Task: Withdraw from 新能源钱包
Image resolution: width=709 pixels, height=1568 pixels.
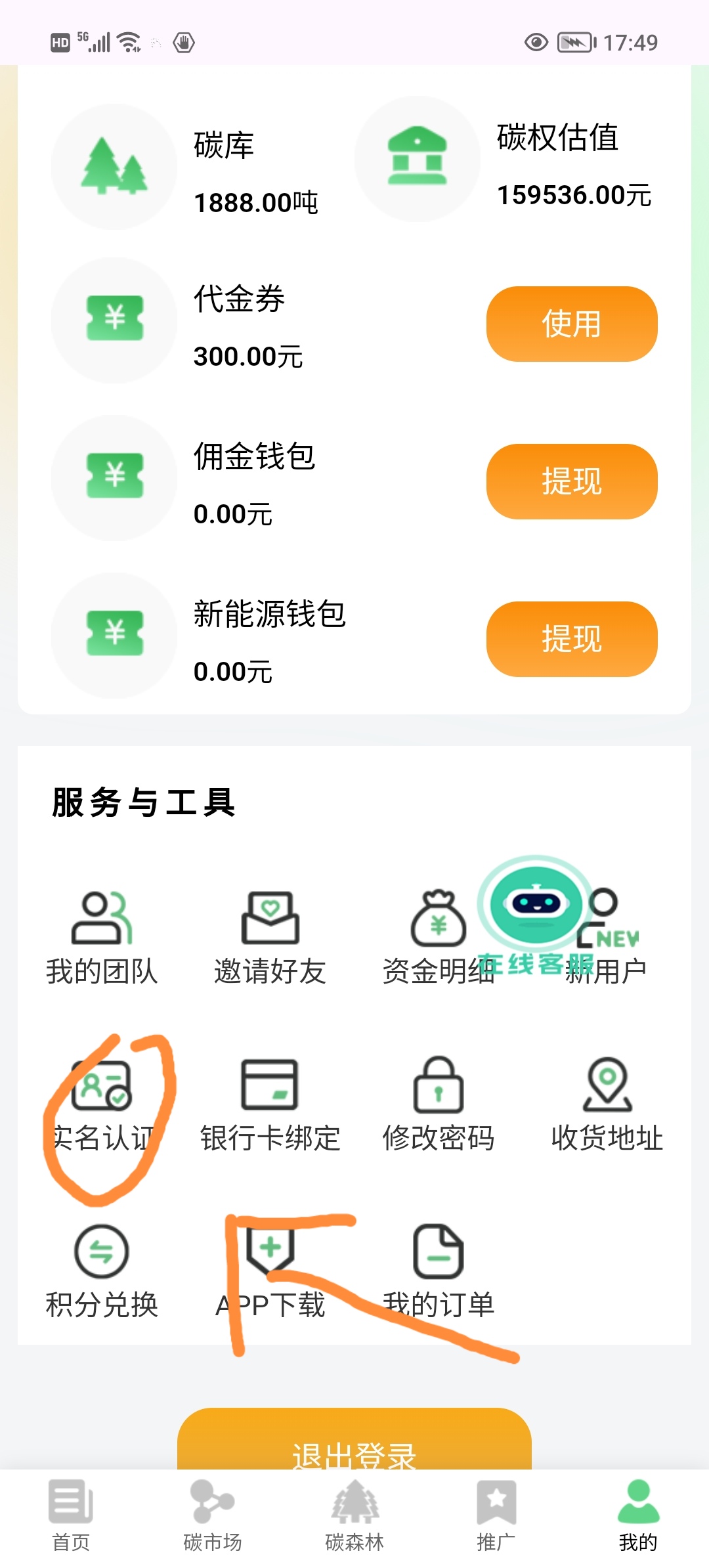Action: tap(571, 639)
